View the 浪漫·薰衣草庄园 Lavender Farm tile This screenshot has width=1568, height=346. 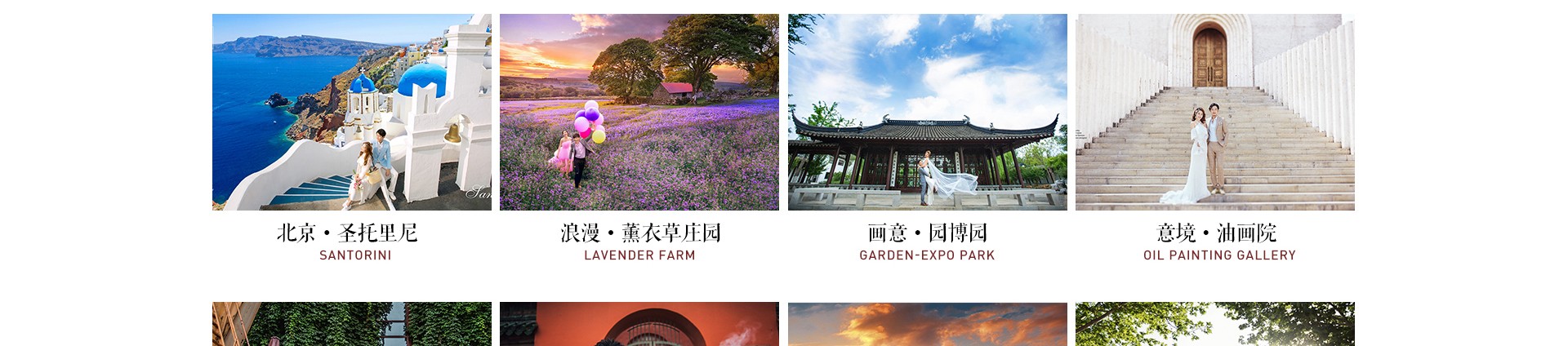pos(639,113)
